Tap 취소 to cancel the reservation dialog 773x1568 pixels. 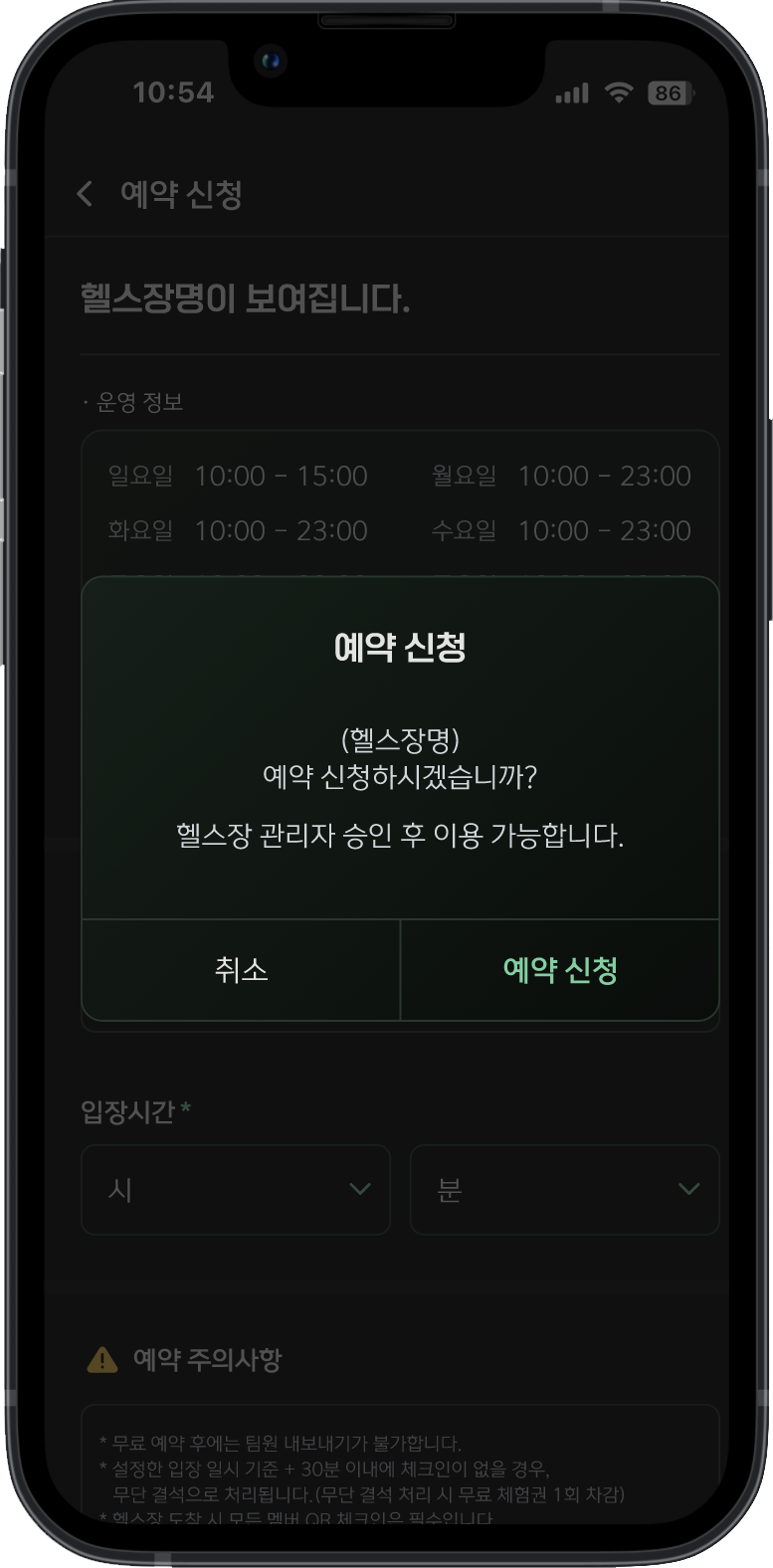241,969
